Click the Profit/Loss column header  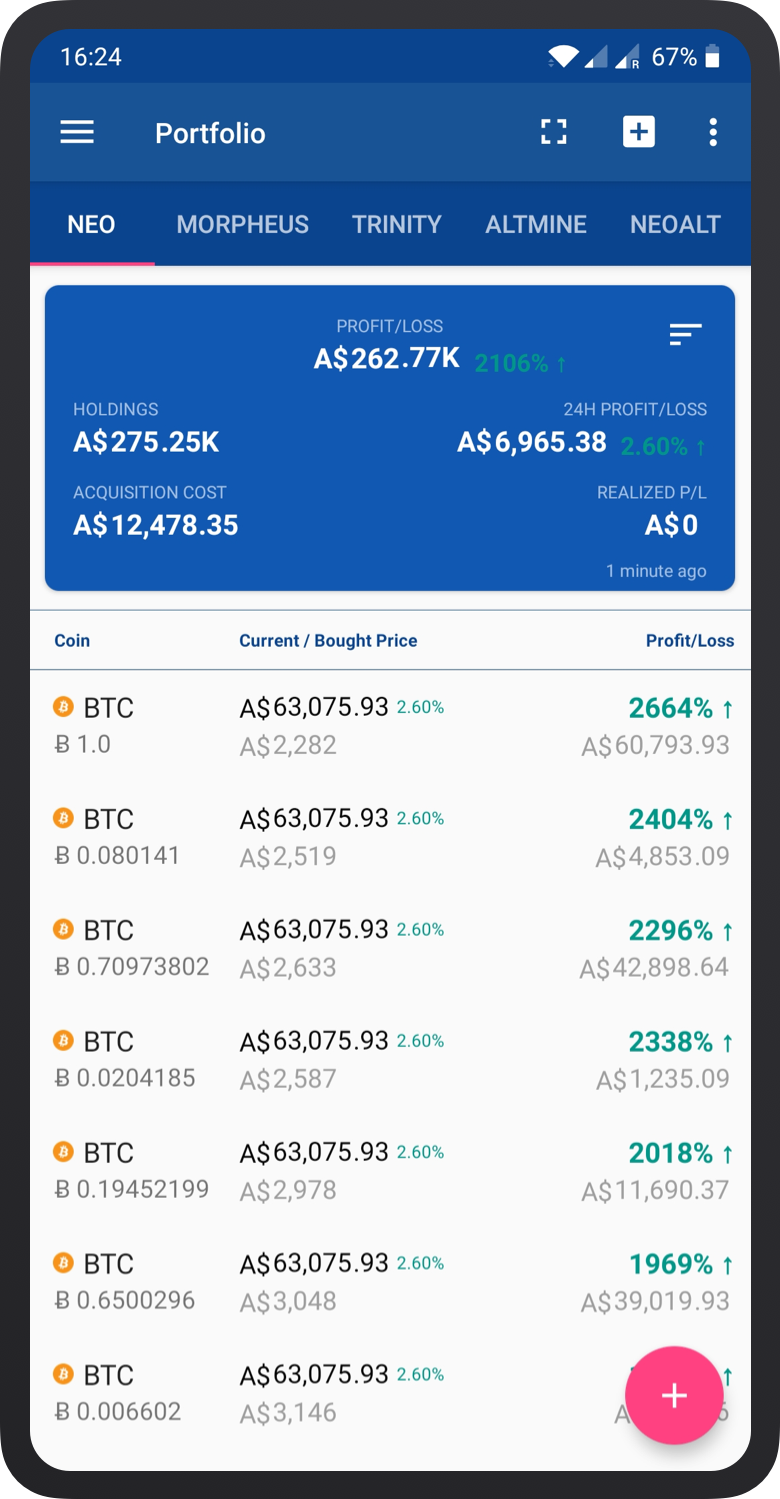tap(690, 640)
